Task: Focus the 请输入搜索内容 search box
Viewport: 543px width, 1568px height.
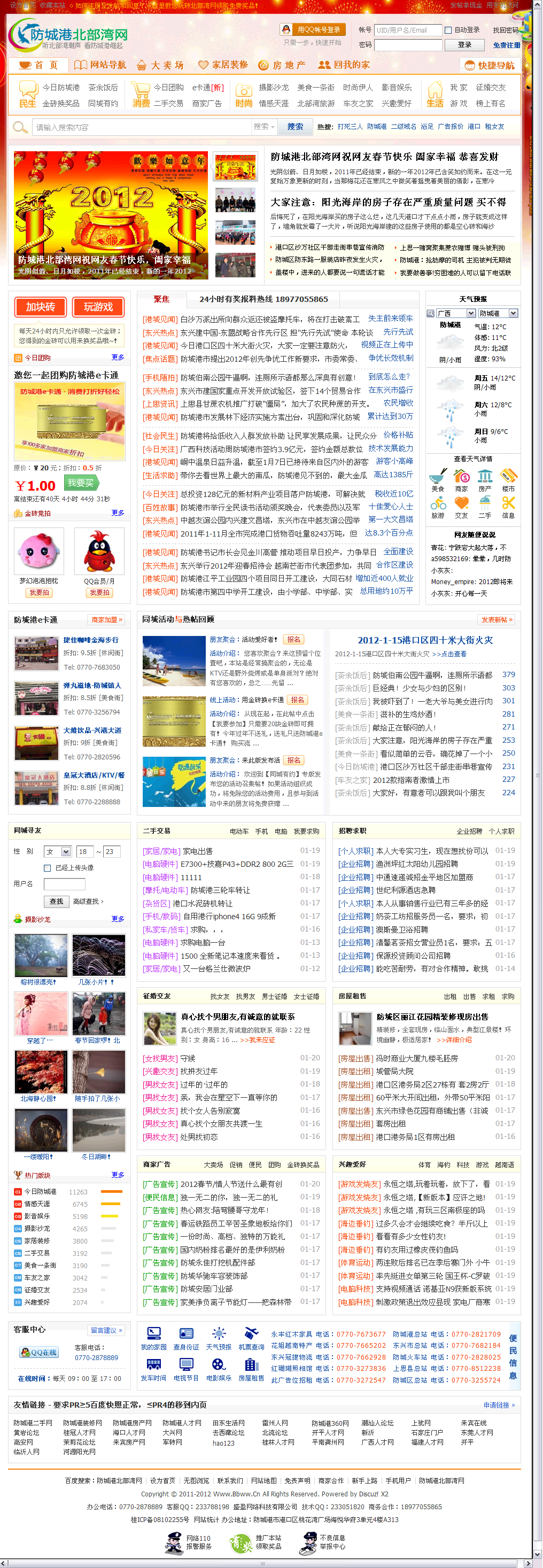Action: click(x=141, y=127)
